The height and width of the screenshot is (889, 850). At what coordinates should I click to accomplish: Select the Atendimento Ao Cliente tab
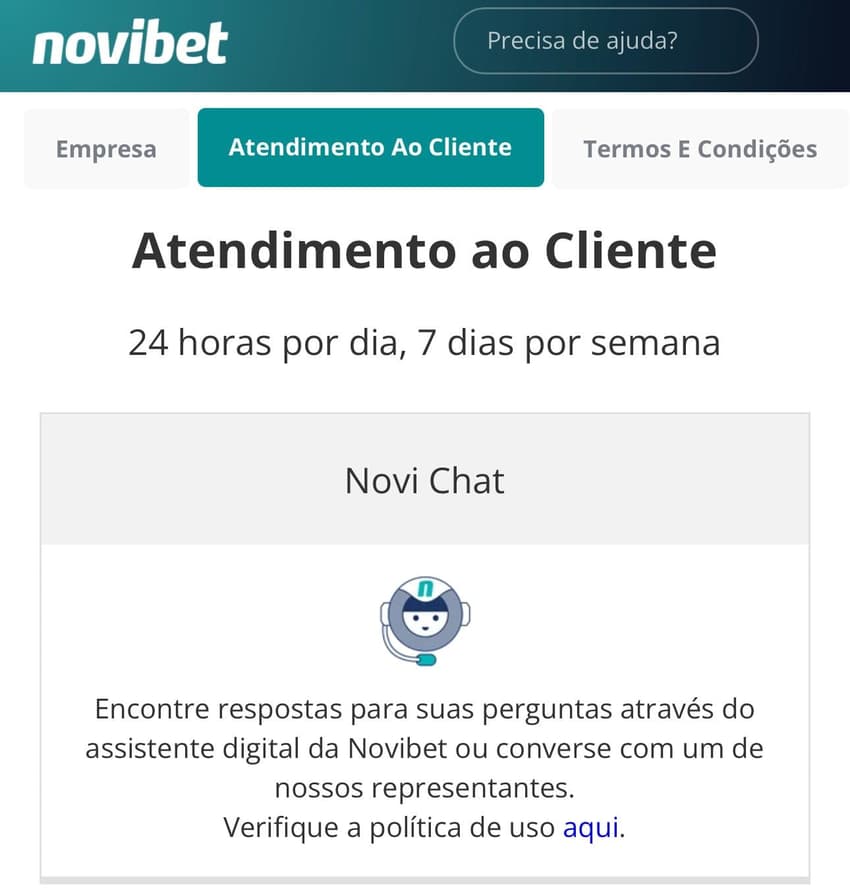click(x=371, y=147)
